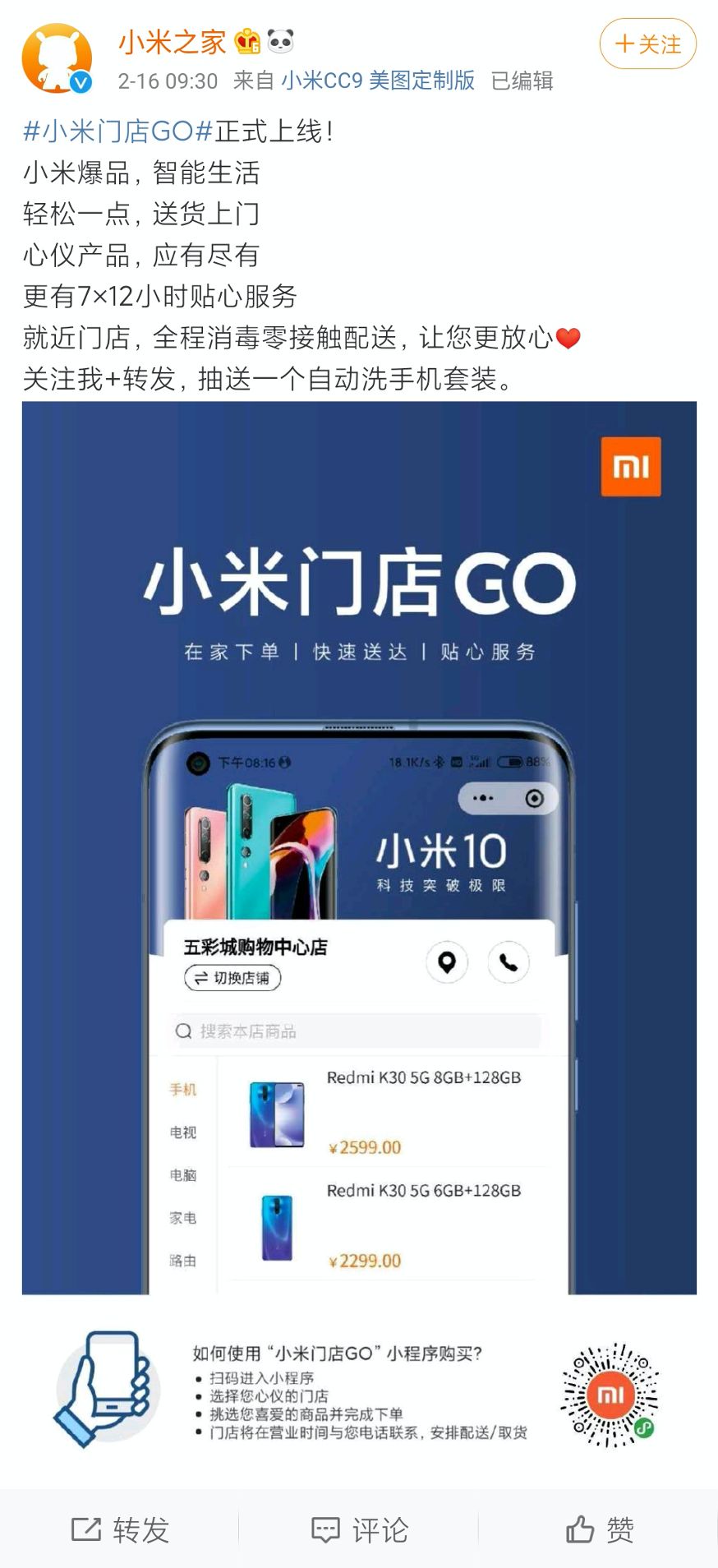View the 小米门店GO poster image
718x1568 pixels.
click(359, 846)
